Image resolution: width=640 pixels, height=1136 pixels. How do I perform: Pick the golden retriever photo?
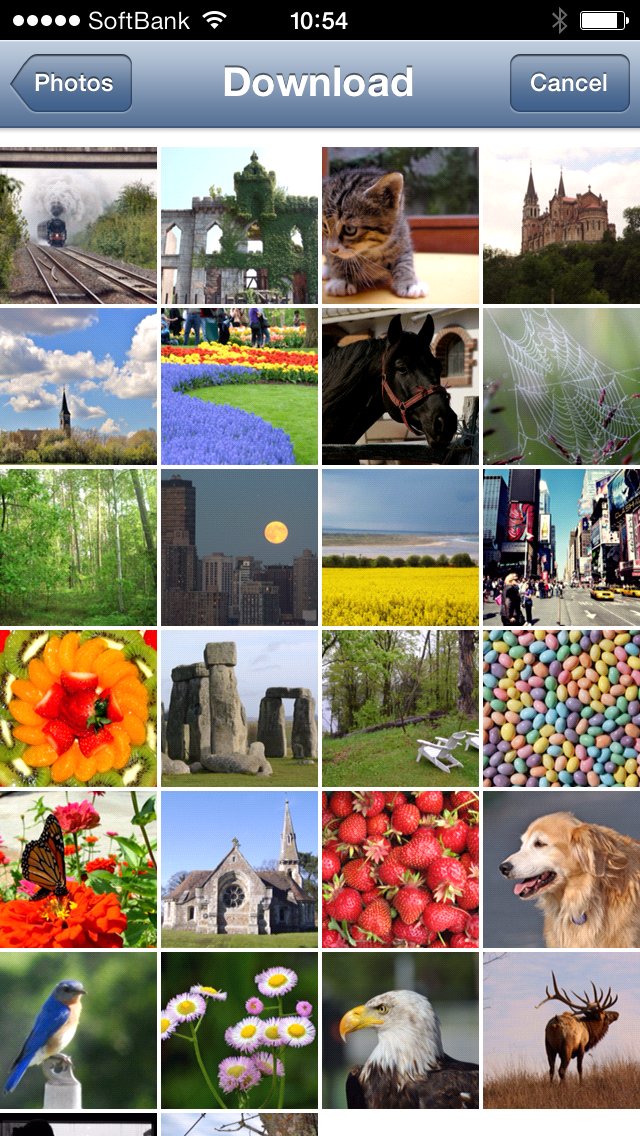point(561,869)
